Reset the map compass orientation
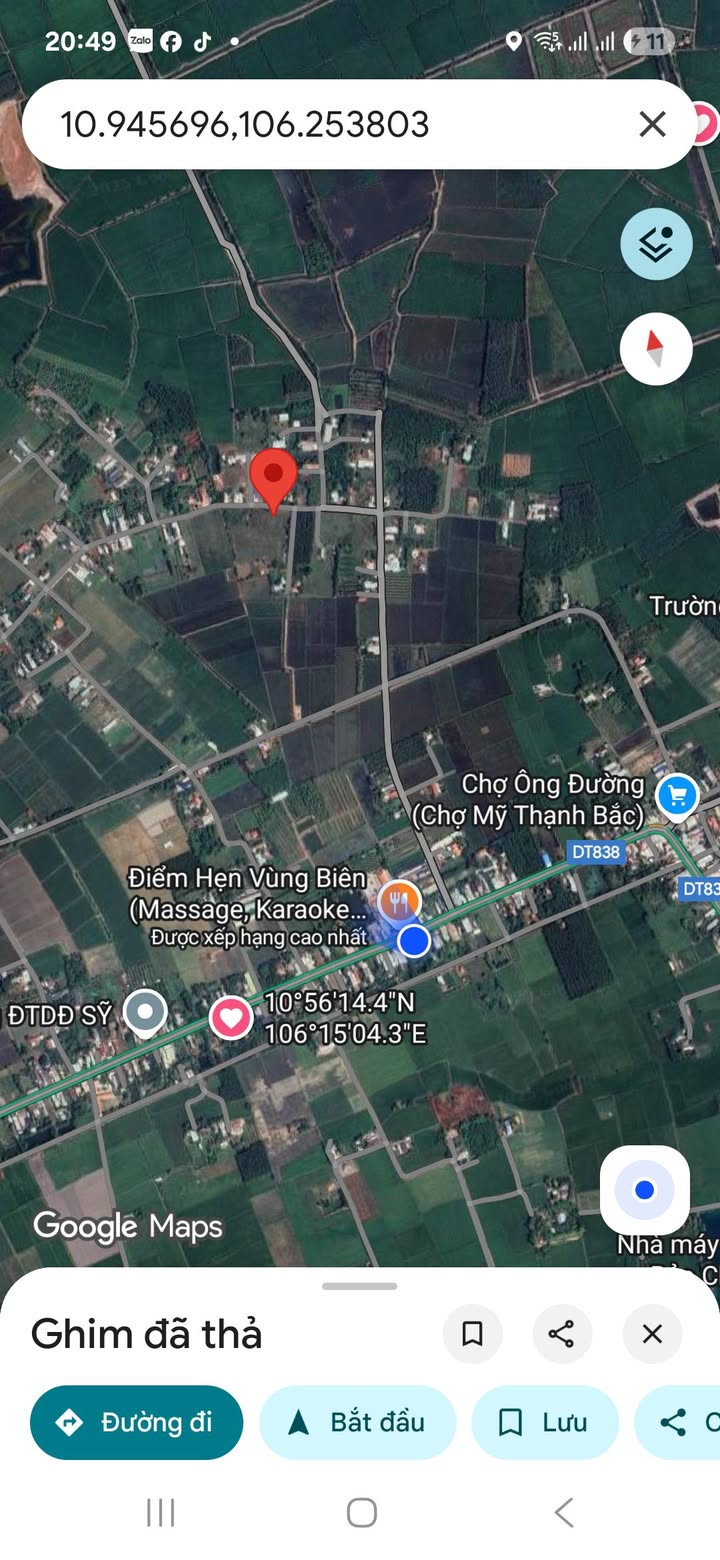 click(x=656, y=349)
